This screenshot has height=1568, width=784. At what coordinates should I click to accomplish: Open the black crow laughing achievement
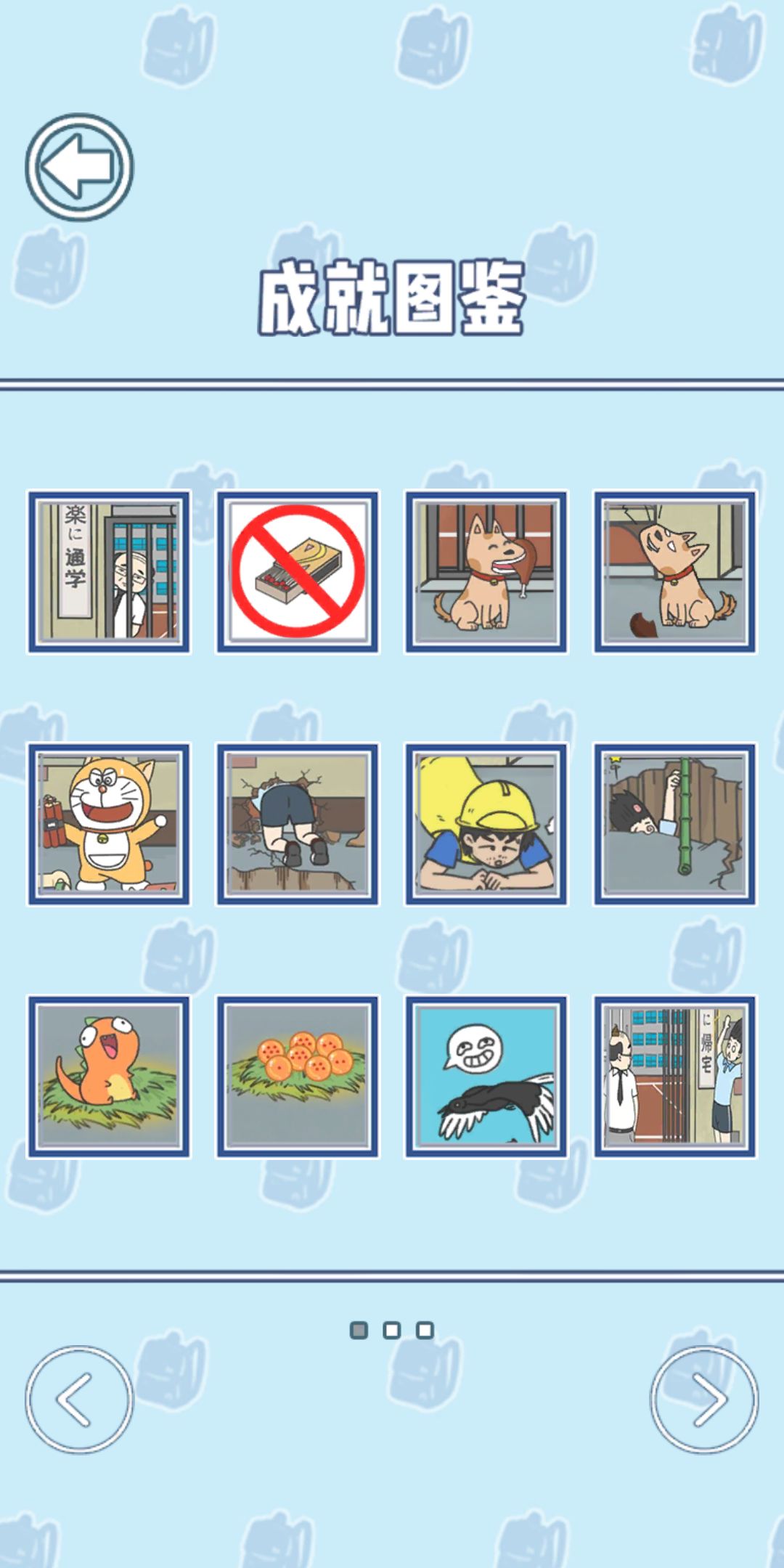(x=486, y=1077)
